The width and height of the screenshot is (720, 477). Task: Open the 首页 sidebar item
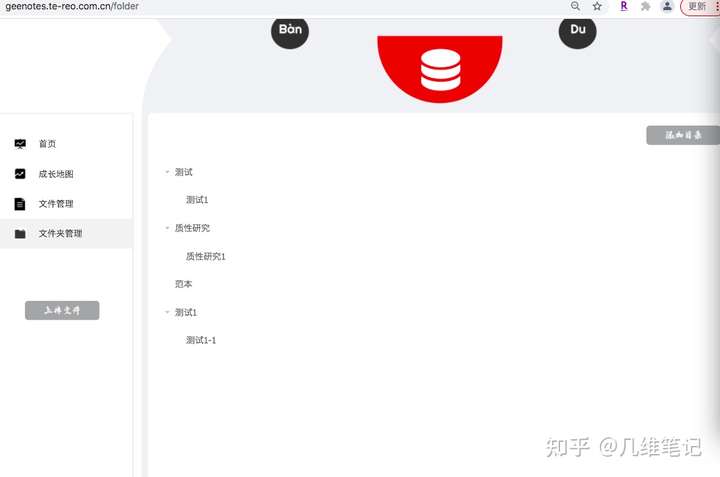click(47, 144)
